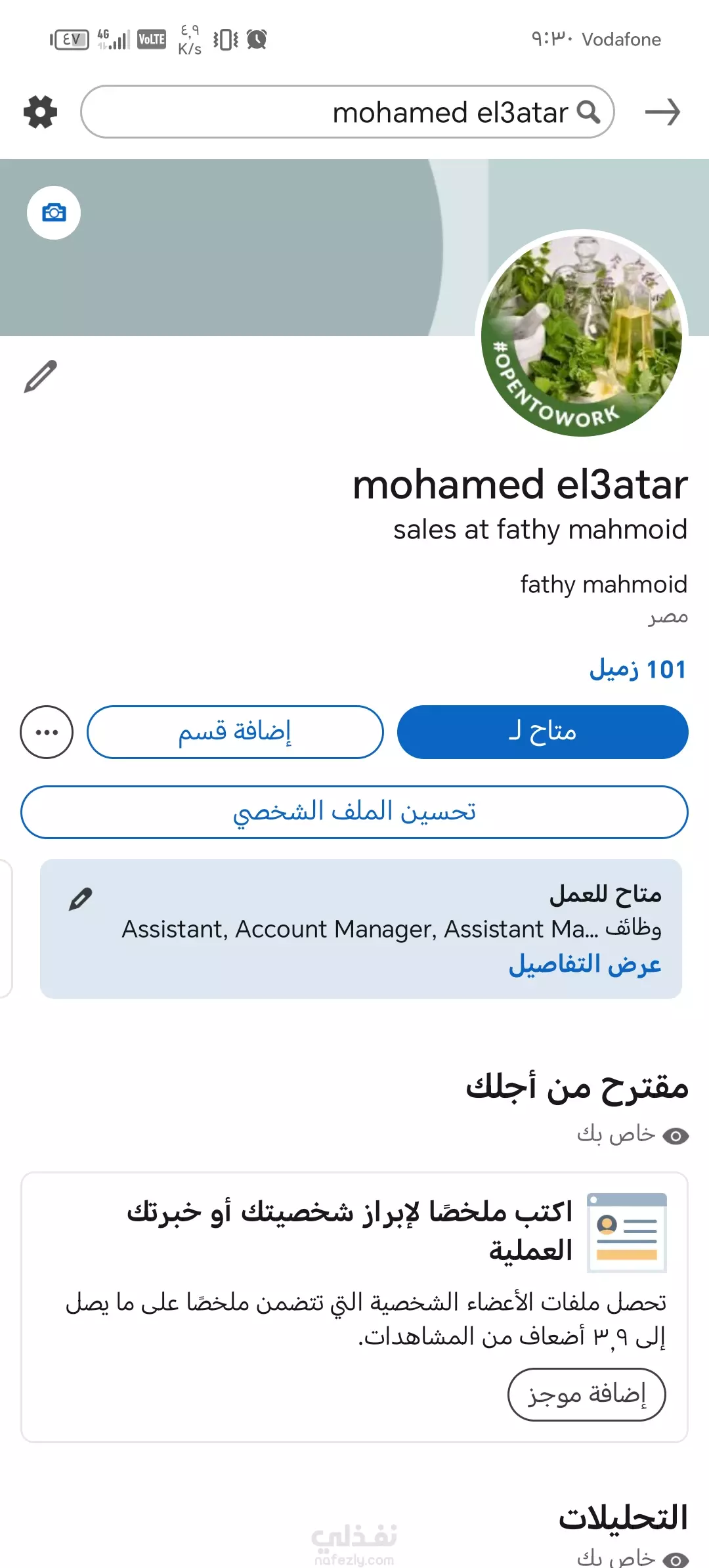
Task: Open the 101 زميل connections link
Action: point(637,670)
